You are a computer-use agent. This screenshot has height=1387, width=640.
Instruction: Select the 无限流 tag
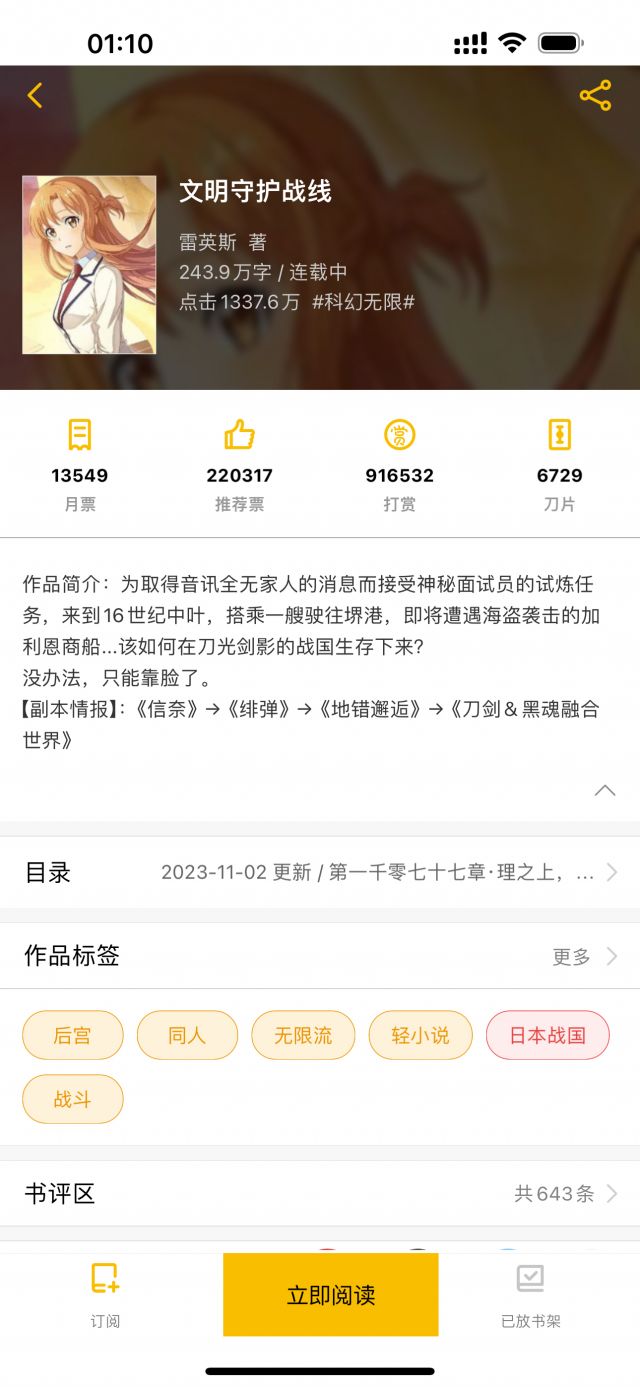tap(303, 1035)
